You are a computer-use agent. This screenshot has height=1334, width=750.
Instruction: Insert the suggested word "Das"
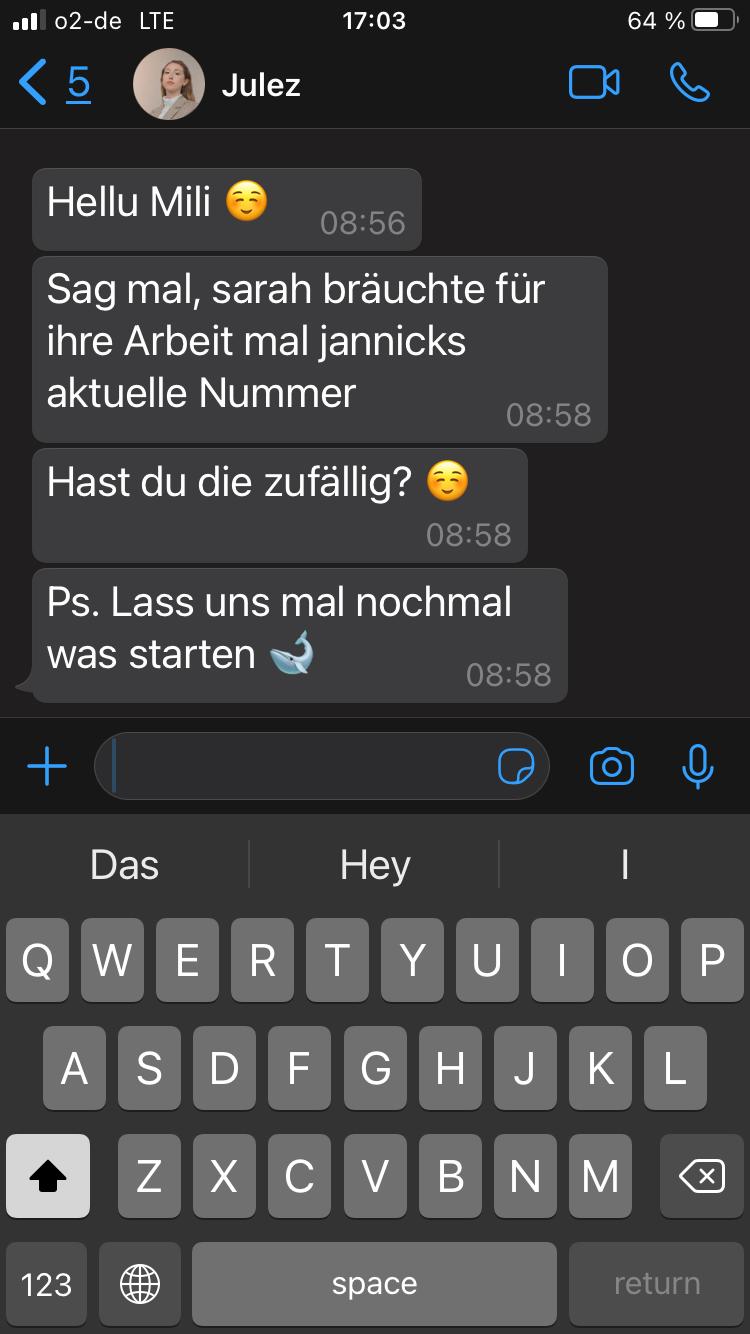124,865
